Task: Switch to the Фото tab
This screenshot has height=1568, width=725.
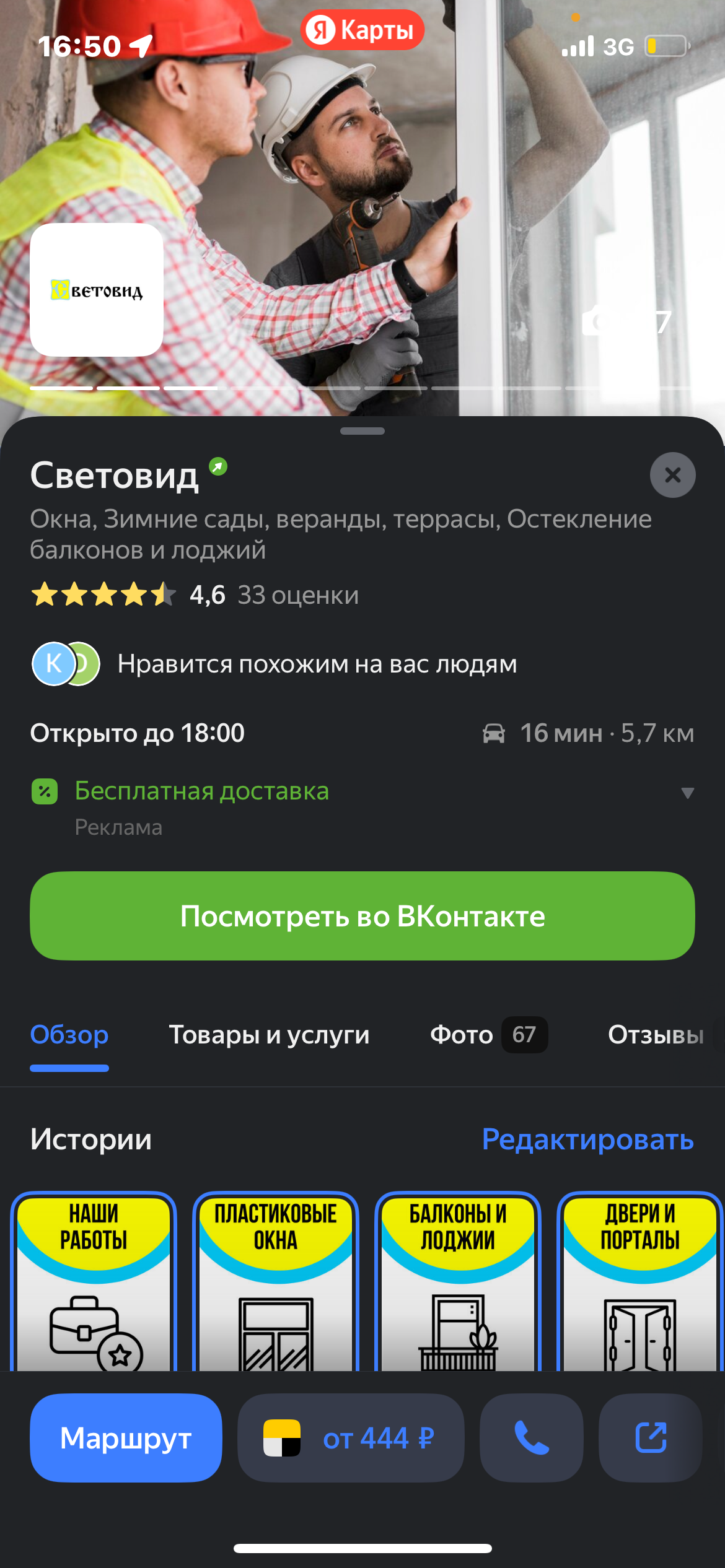Action: [488, 1035]
